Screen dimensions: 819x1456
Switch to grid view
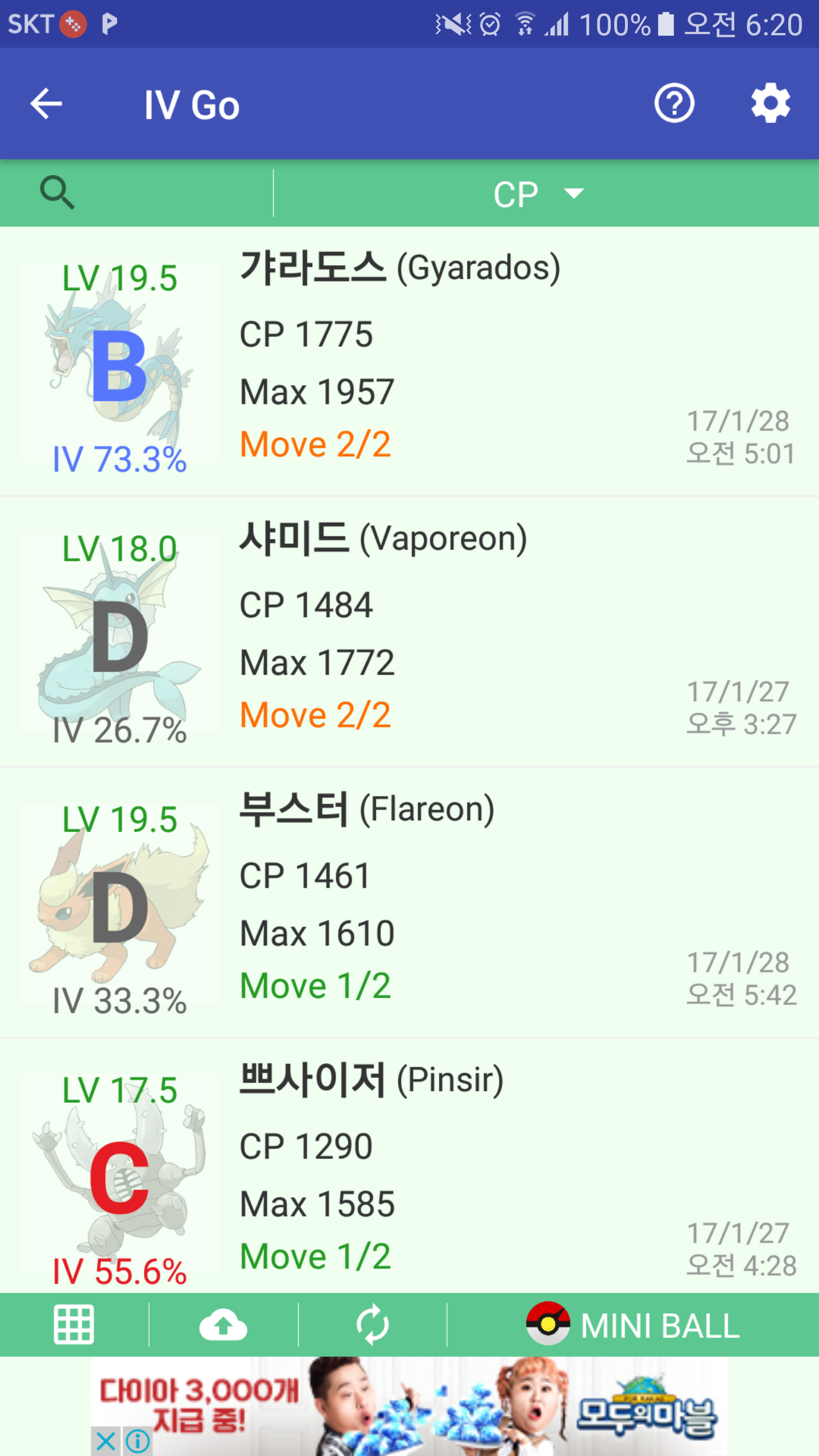pos(74,1325)
